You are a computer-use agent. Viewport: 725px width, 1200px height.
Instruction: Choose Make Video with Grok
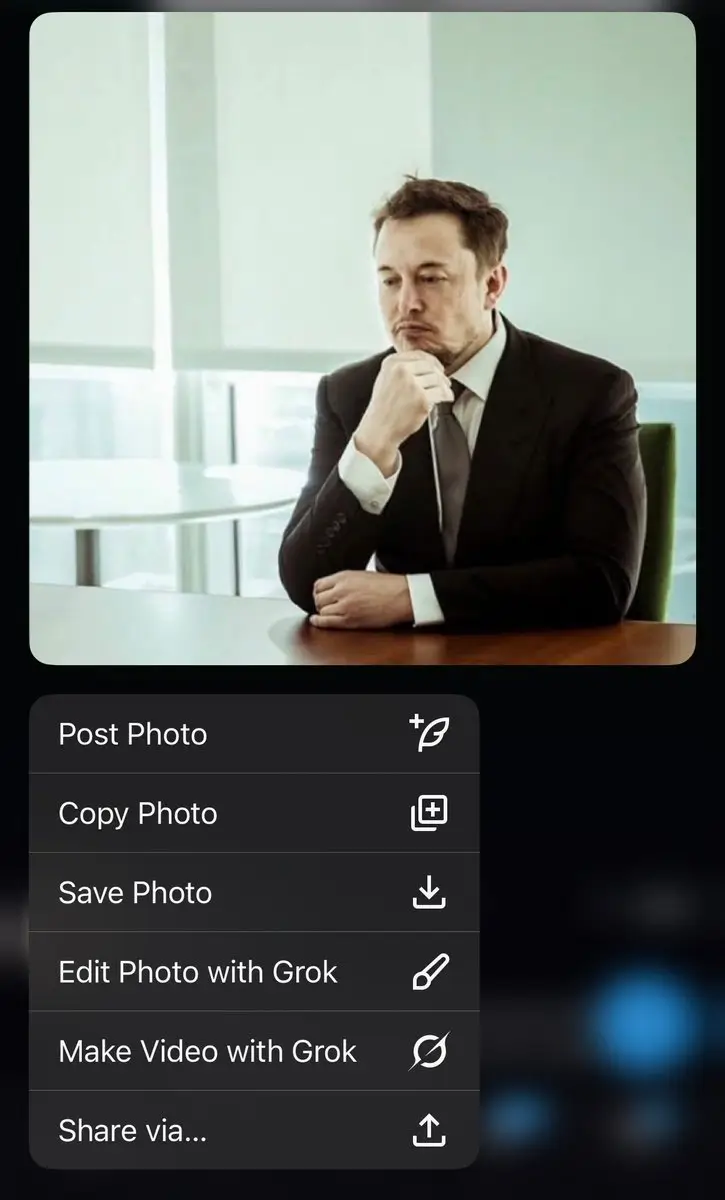[x=208, y=1051]
